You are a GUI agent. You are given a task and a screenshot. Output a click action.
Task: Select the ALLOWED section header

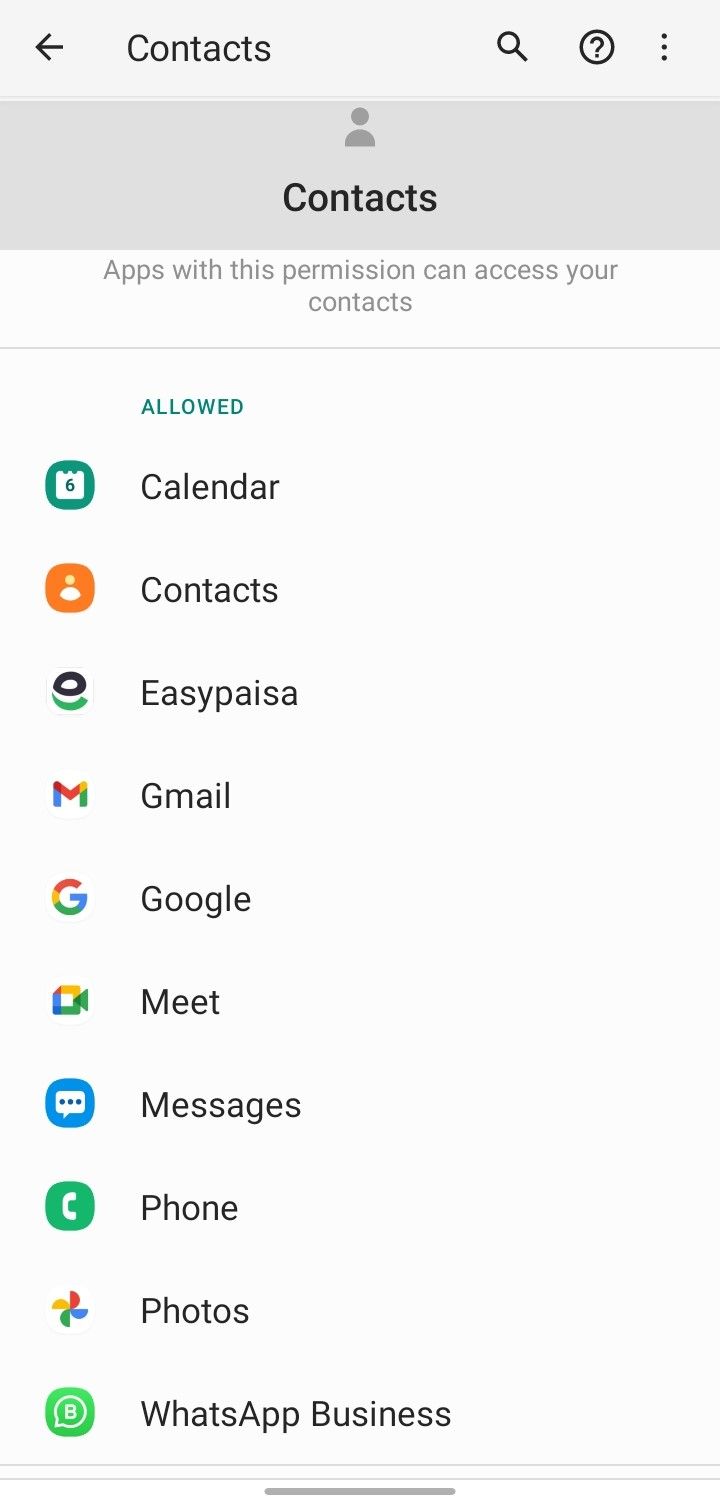(192, 406)
